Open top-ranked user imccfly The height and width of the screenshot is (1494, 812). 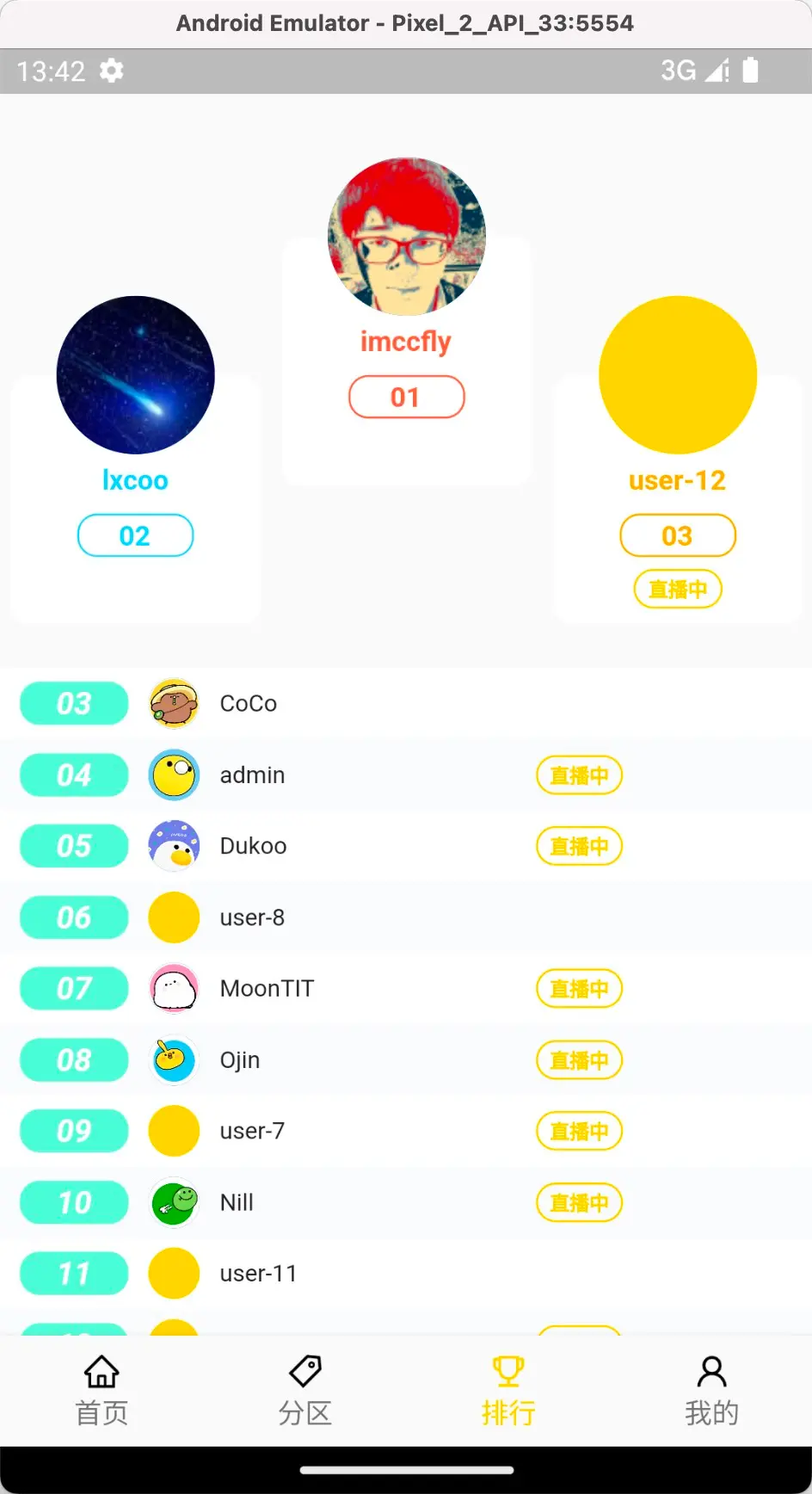pyautogui.click(x=406, y=237)
